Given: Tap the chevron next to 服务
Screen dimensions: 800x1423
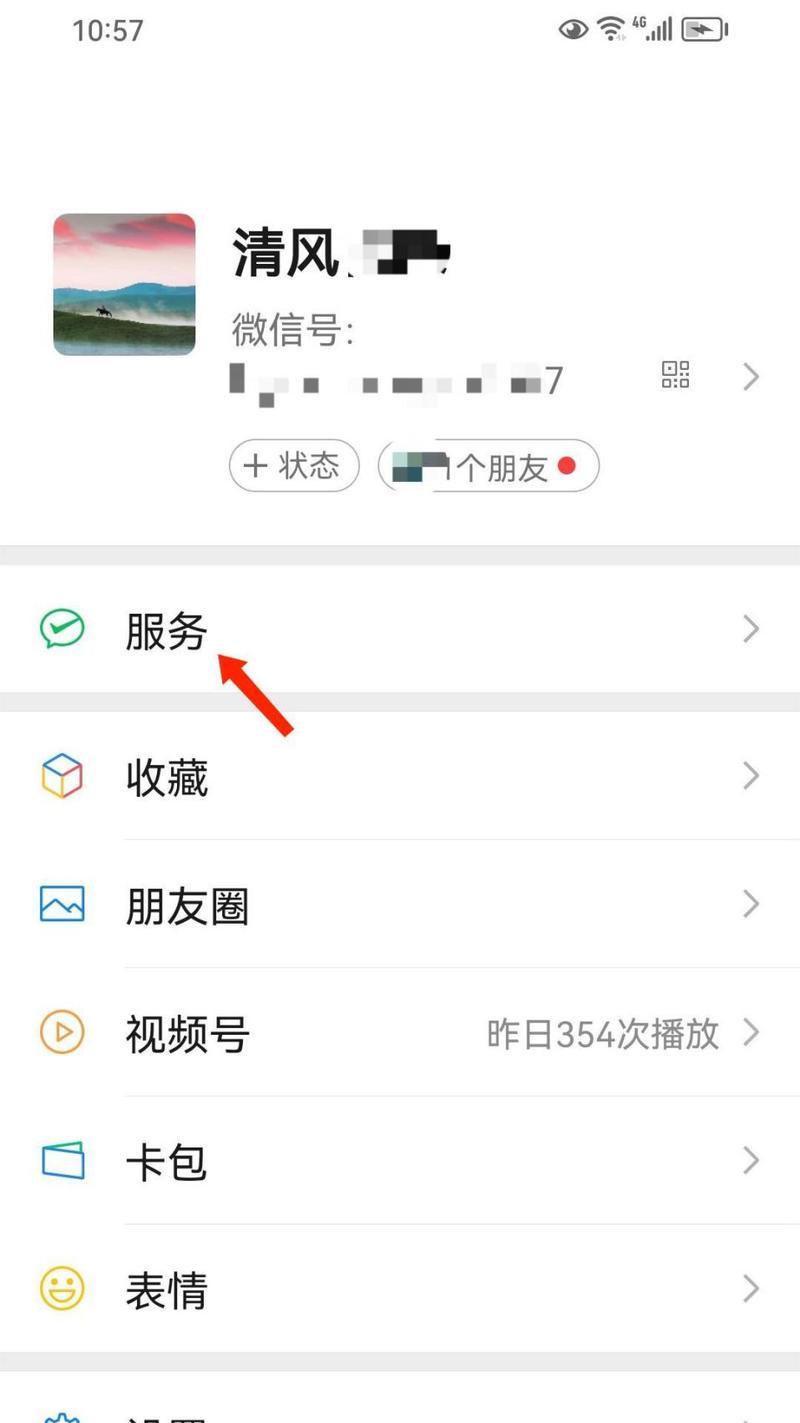Looking at the screenshot, I should (752, 628).
